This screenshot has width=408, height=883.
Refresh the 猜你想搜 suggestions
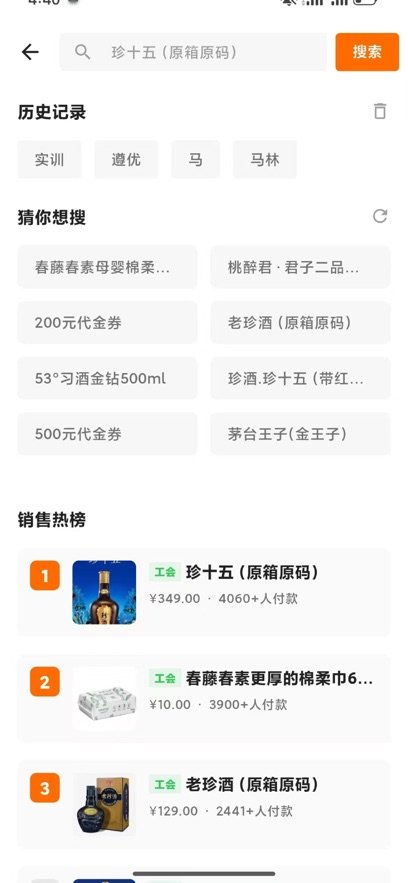point(380,216)
